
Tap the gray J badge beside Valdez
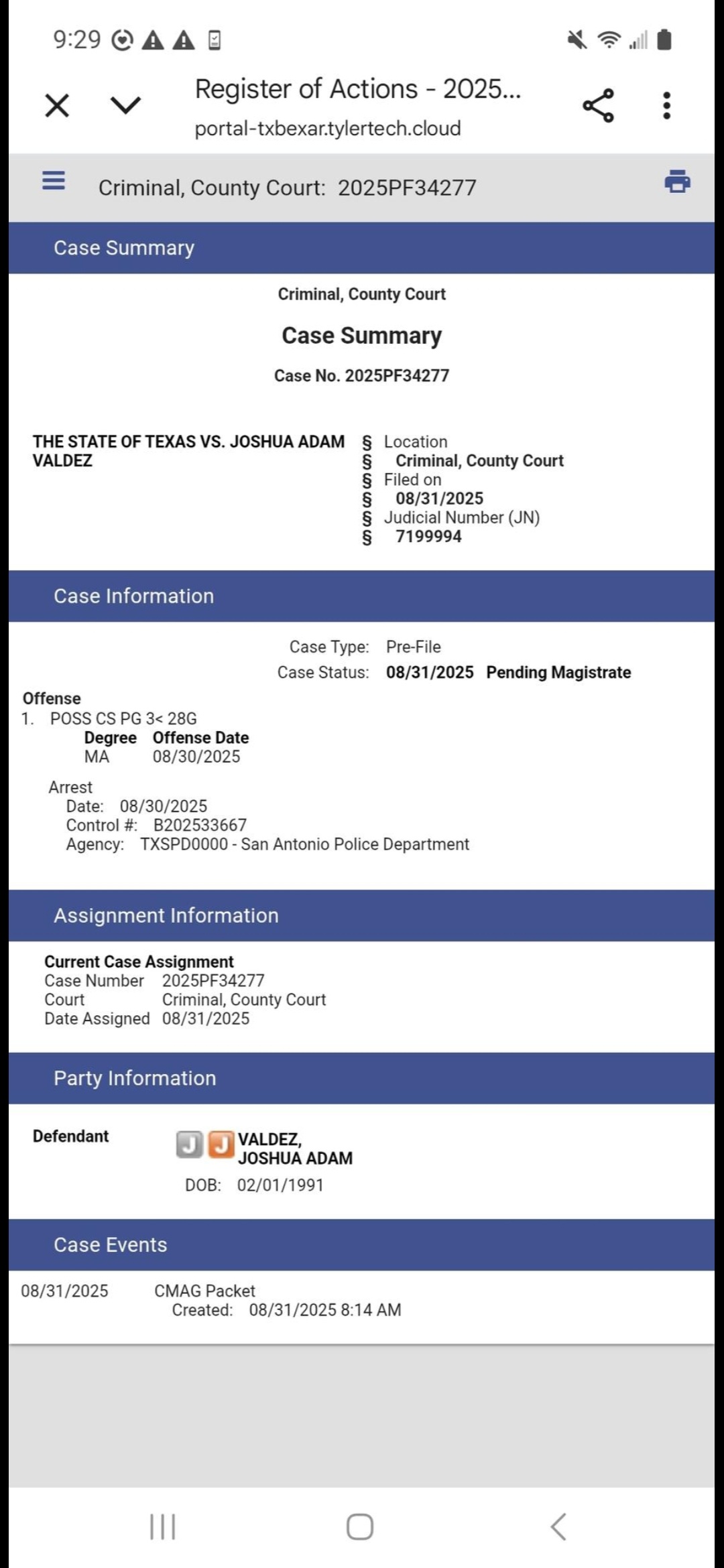pyautogui.click(x=190, y=1145)
